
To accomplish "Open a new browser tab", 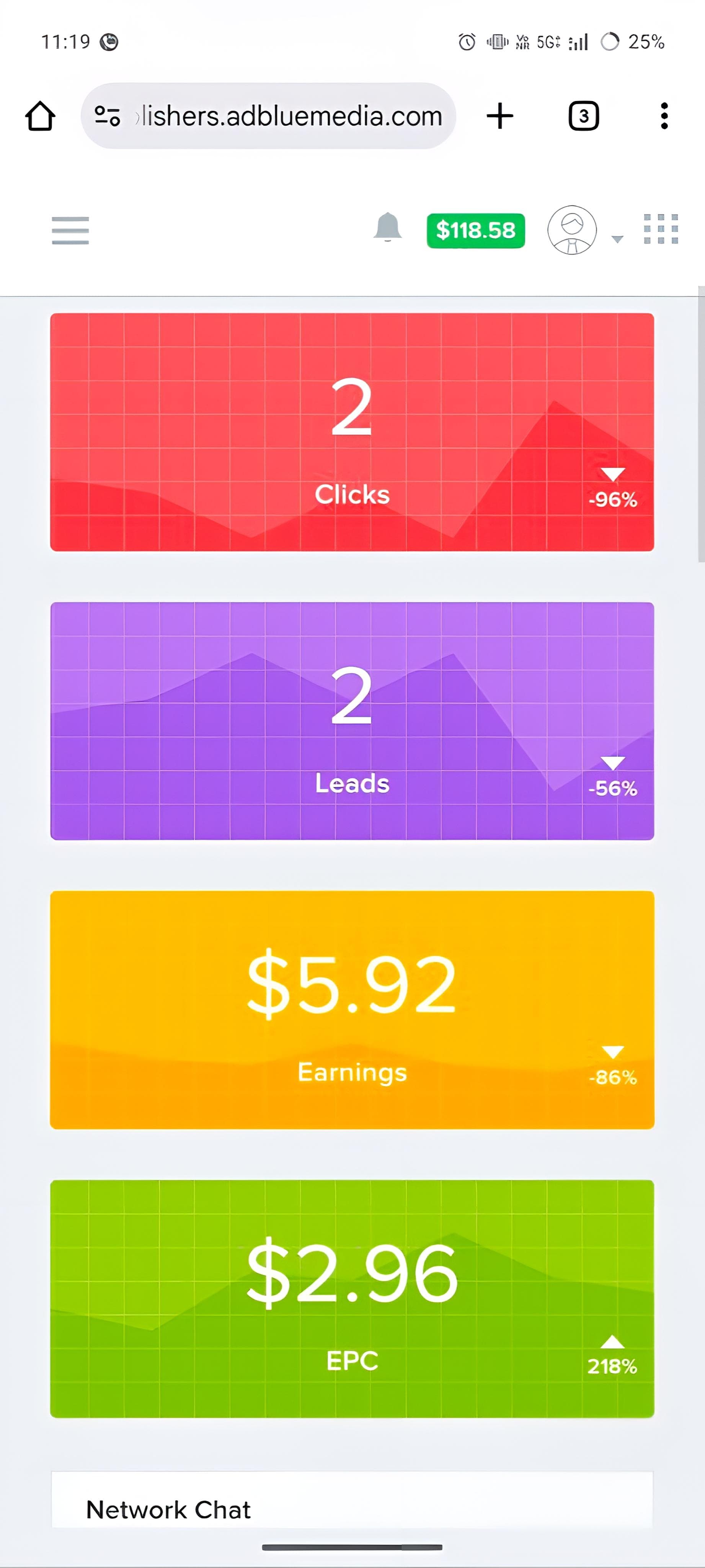I will [x=500, y=116].
